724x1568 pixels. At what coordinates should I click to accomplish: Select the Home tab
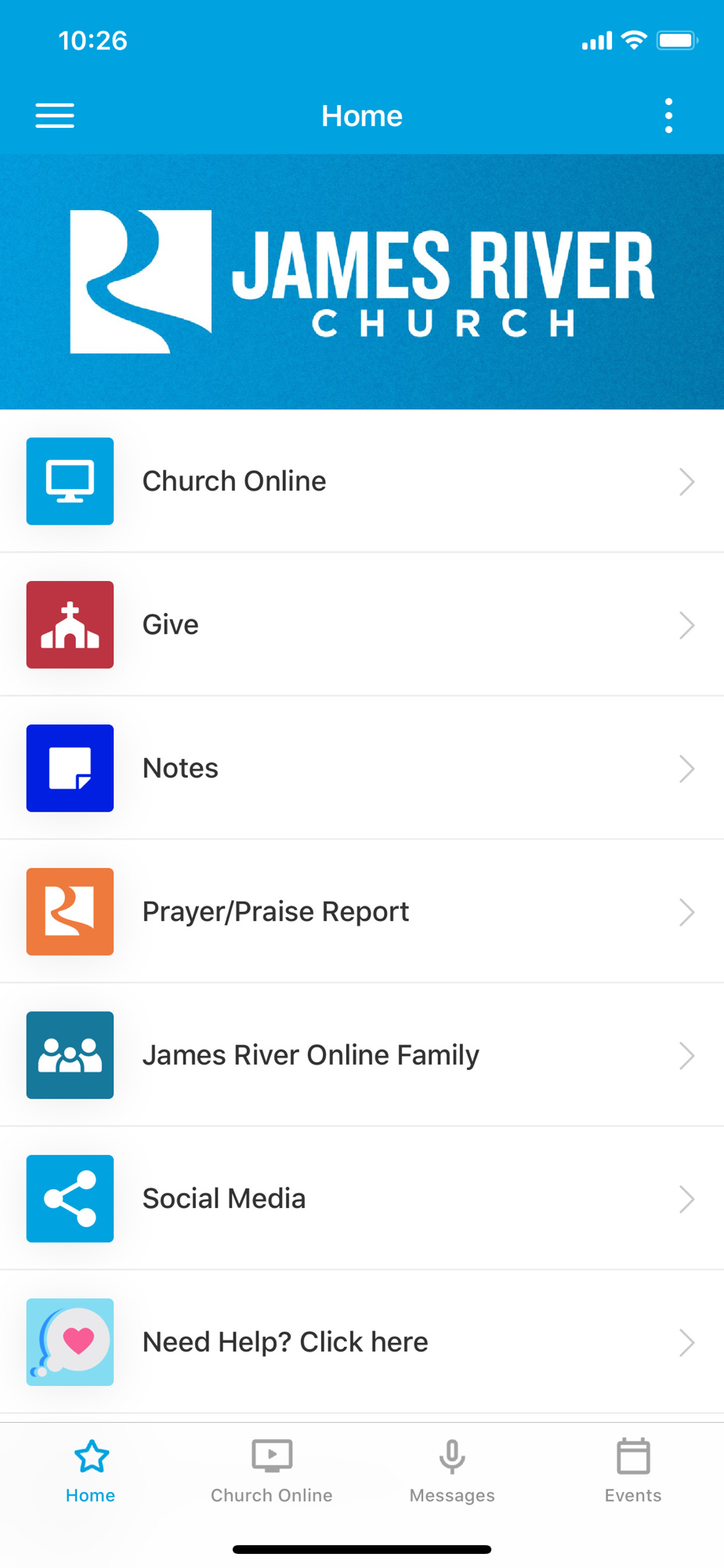pyautogui.click(x=91, y=1472)
